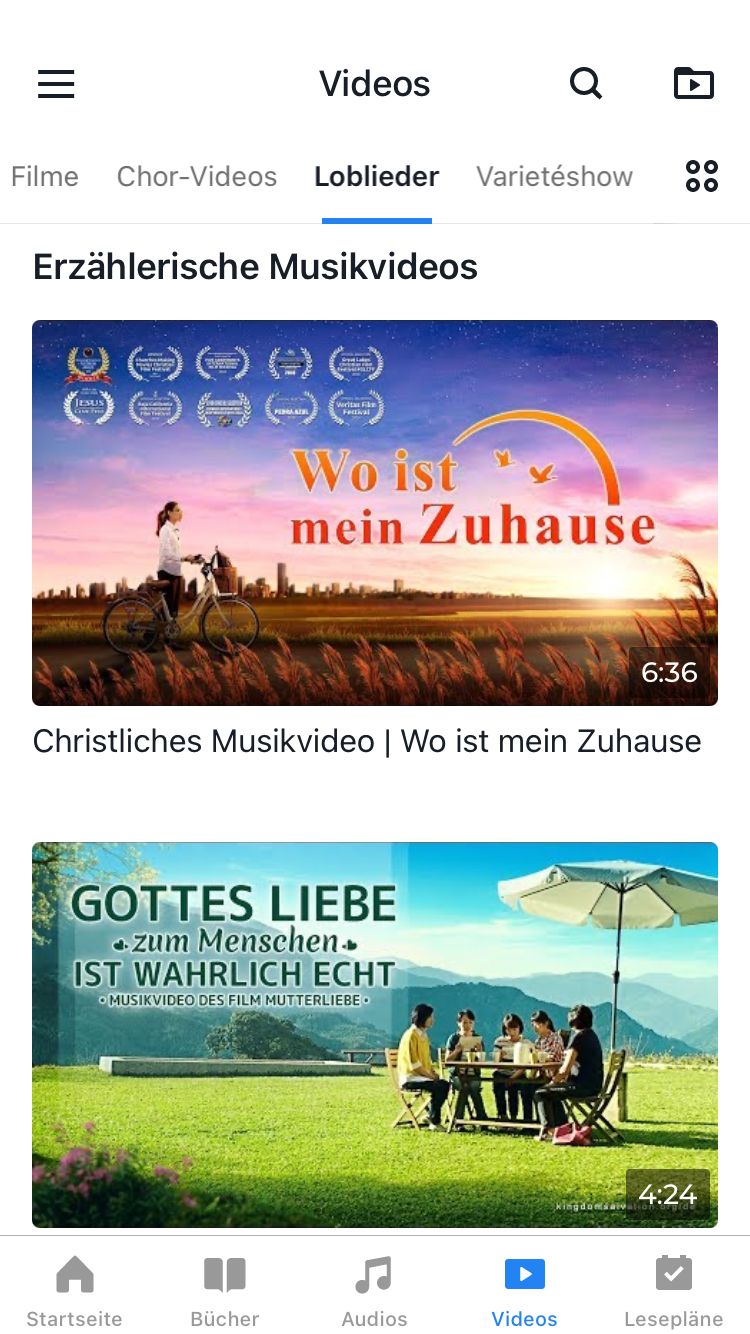Select the Loblieder tab

[377, 177]
